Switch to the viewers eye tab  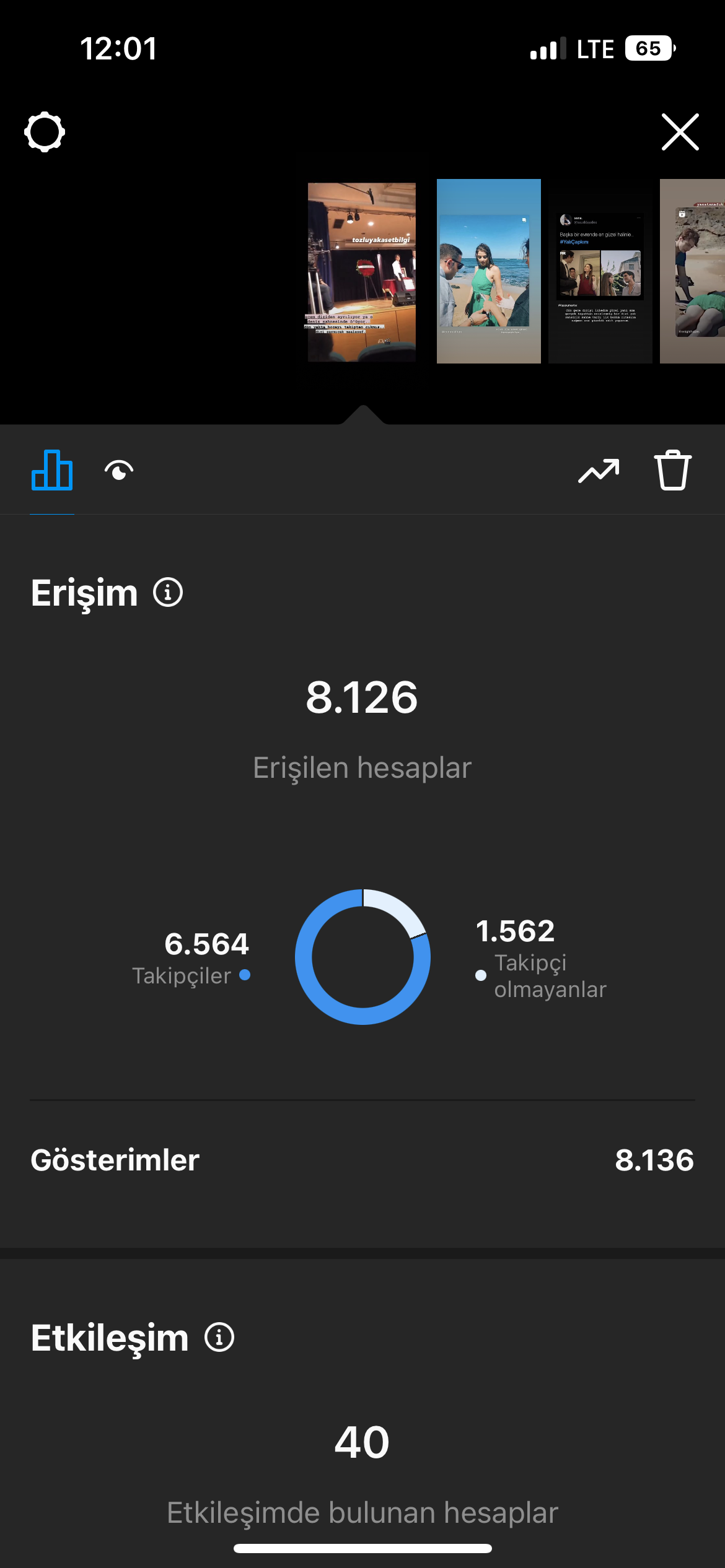(x=119, y=471)
